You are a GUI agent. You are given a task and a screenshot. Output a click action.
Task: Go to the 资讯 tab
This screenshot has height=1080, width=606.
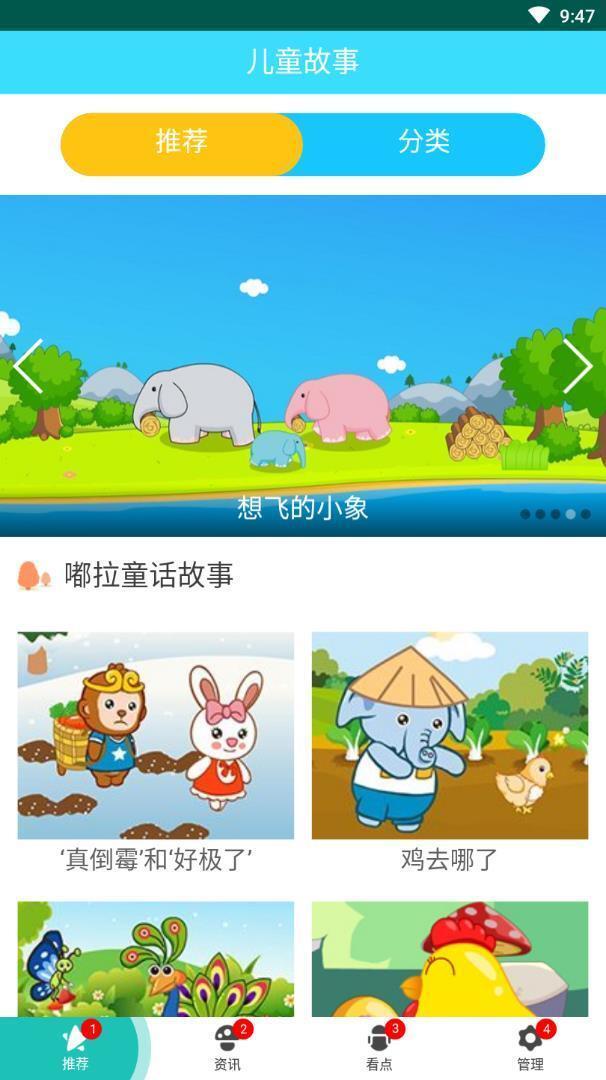click(227, 1047)
